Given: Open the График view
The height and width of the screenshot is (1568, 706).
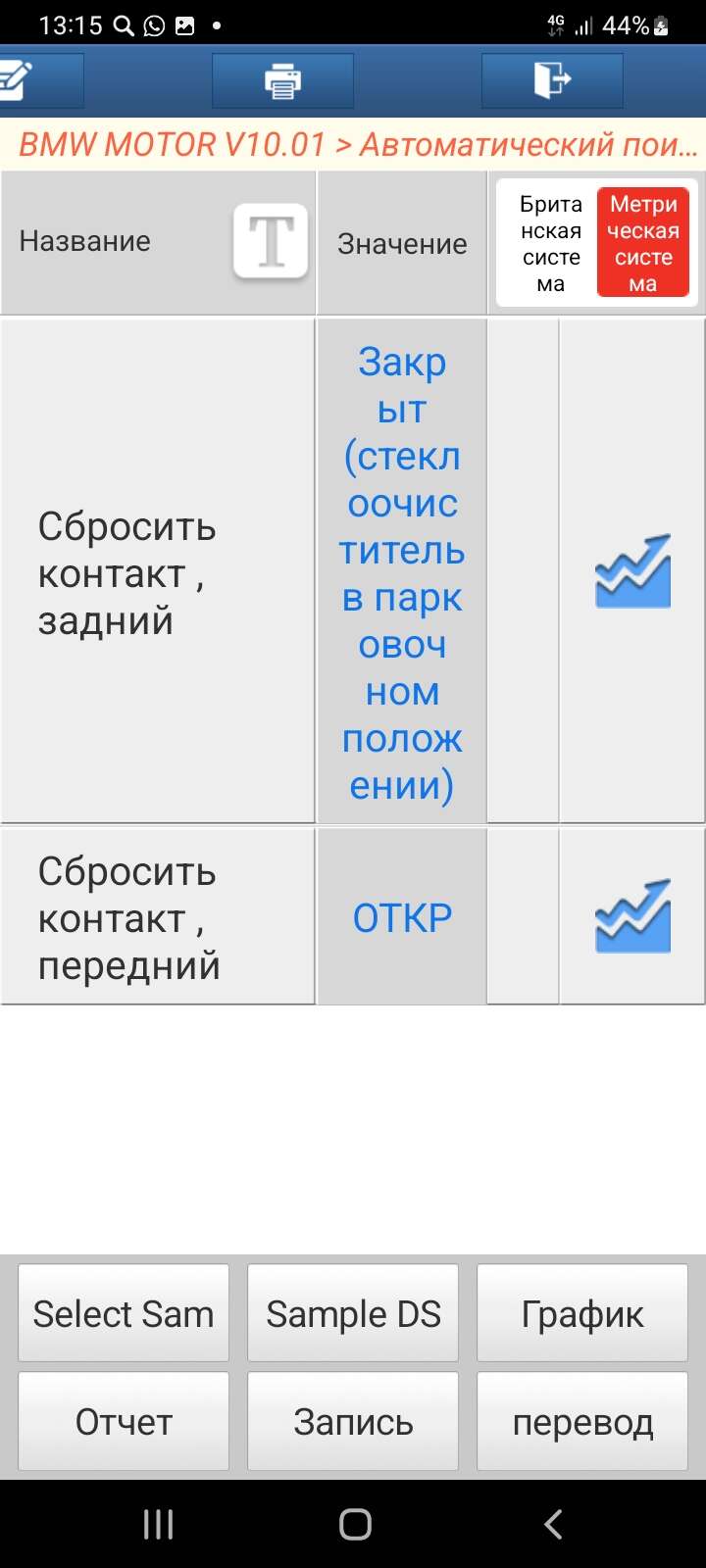Looking at the screenshot, I should 582,1313.
